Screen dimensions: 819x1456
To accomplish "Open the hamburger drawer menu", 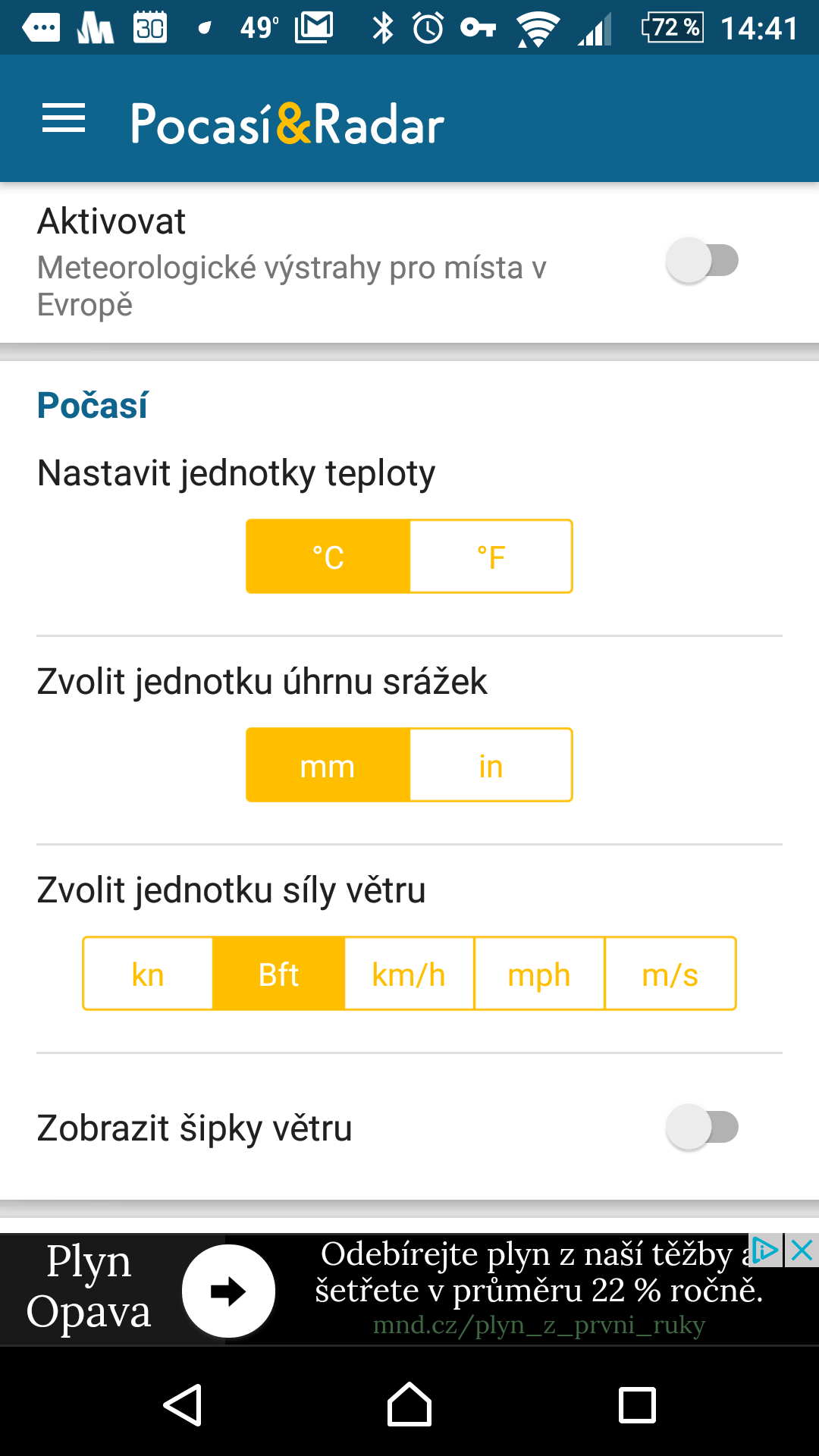I will coord(64,119).
